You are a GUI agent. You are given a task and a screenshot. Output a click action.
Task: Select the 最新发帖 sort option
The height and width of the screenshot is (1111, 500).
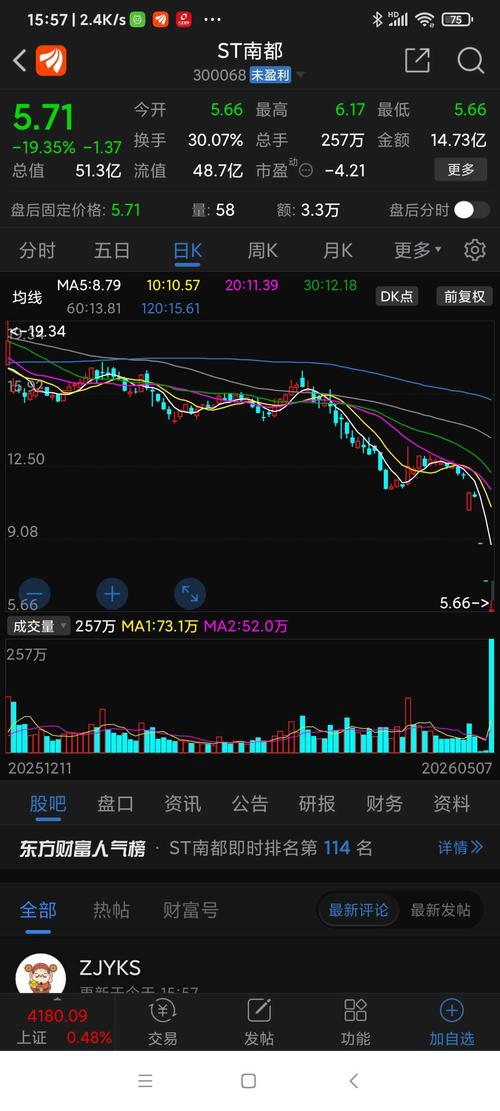coord(441,910)
